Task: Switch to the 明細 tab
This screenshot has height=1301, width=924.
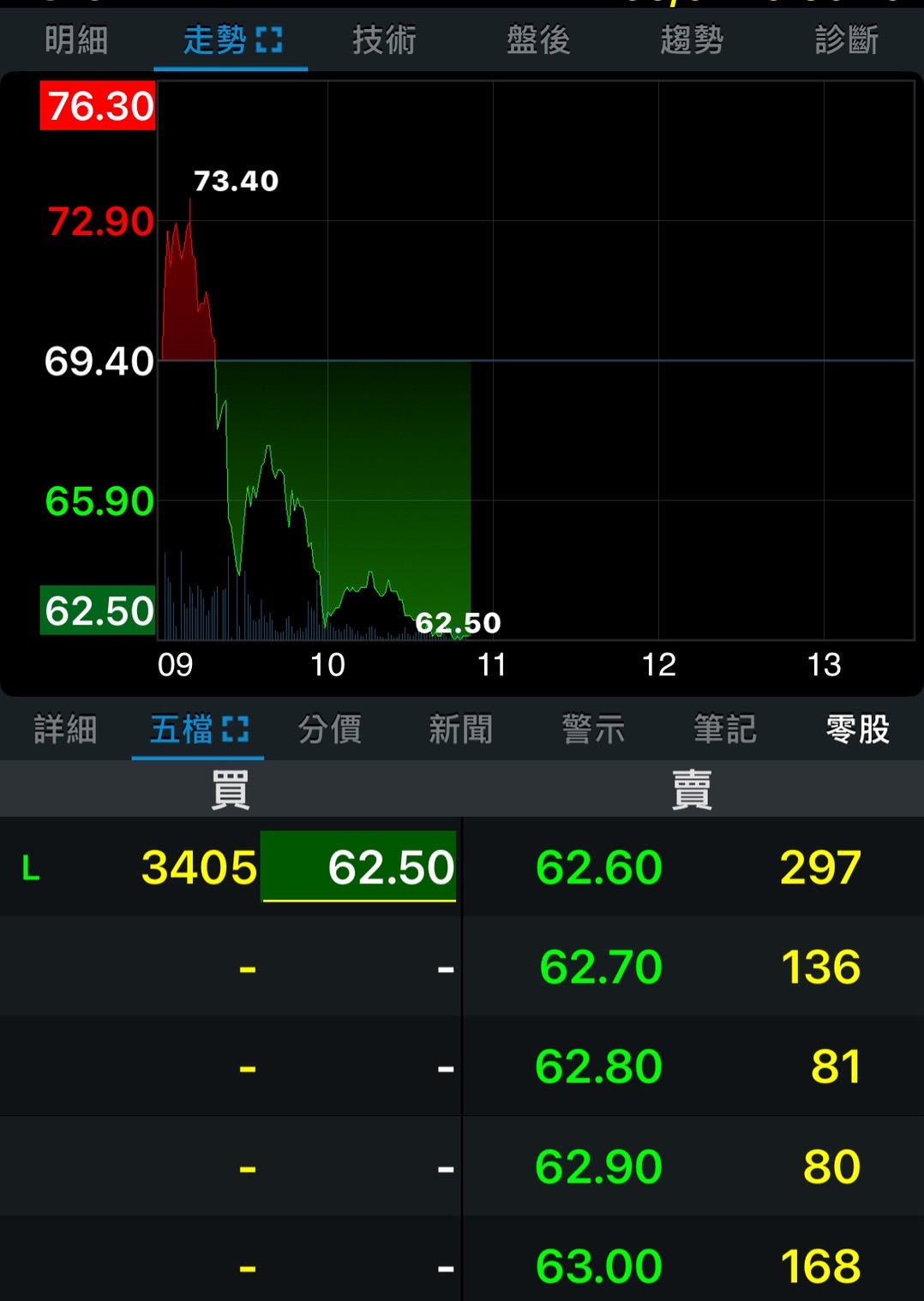Action: click(x=76, y=40)
